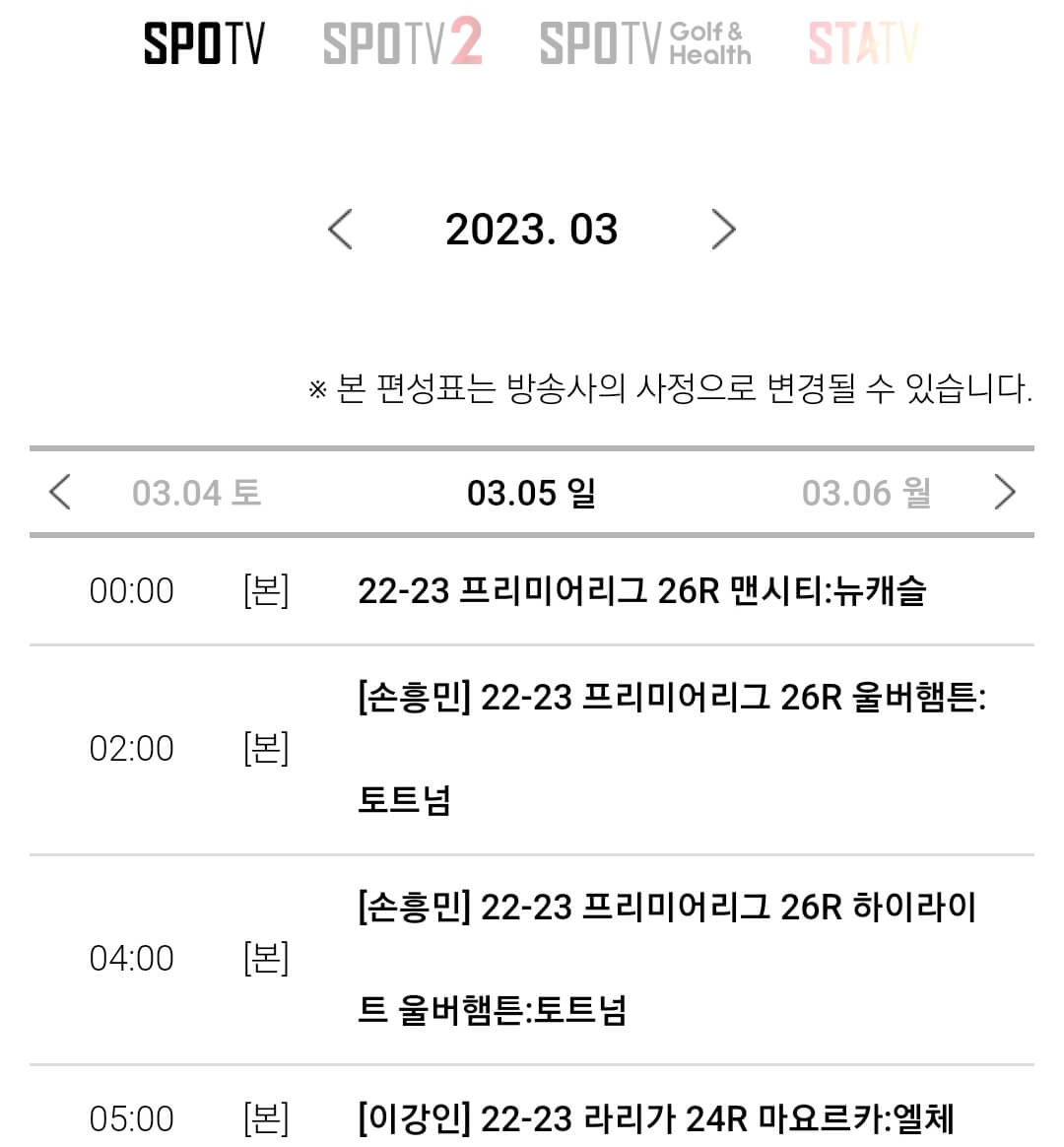The width and height of the screenshot is (1064, 1147).
Task: Select the current 03.05 일 date heading
Action: point(532,491)
